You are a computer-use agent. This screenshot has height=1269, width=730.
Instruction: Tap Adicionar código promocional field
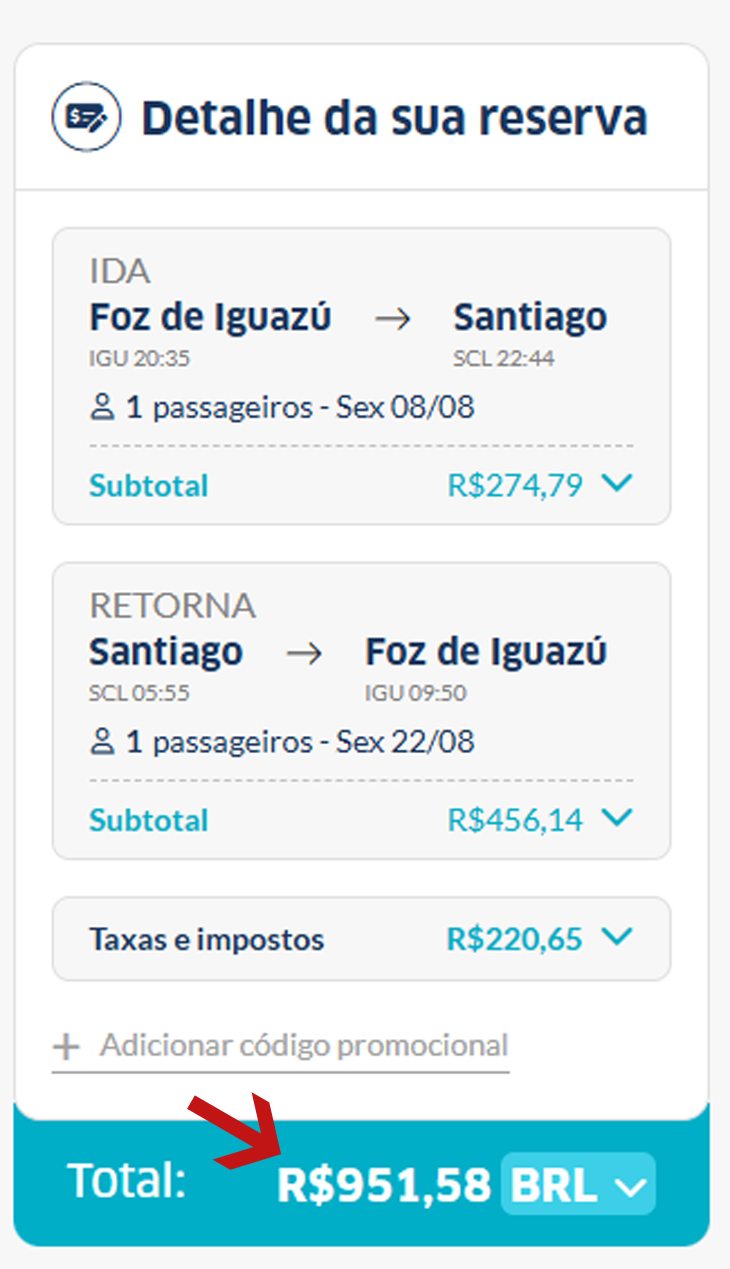coord(281,1047)
